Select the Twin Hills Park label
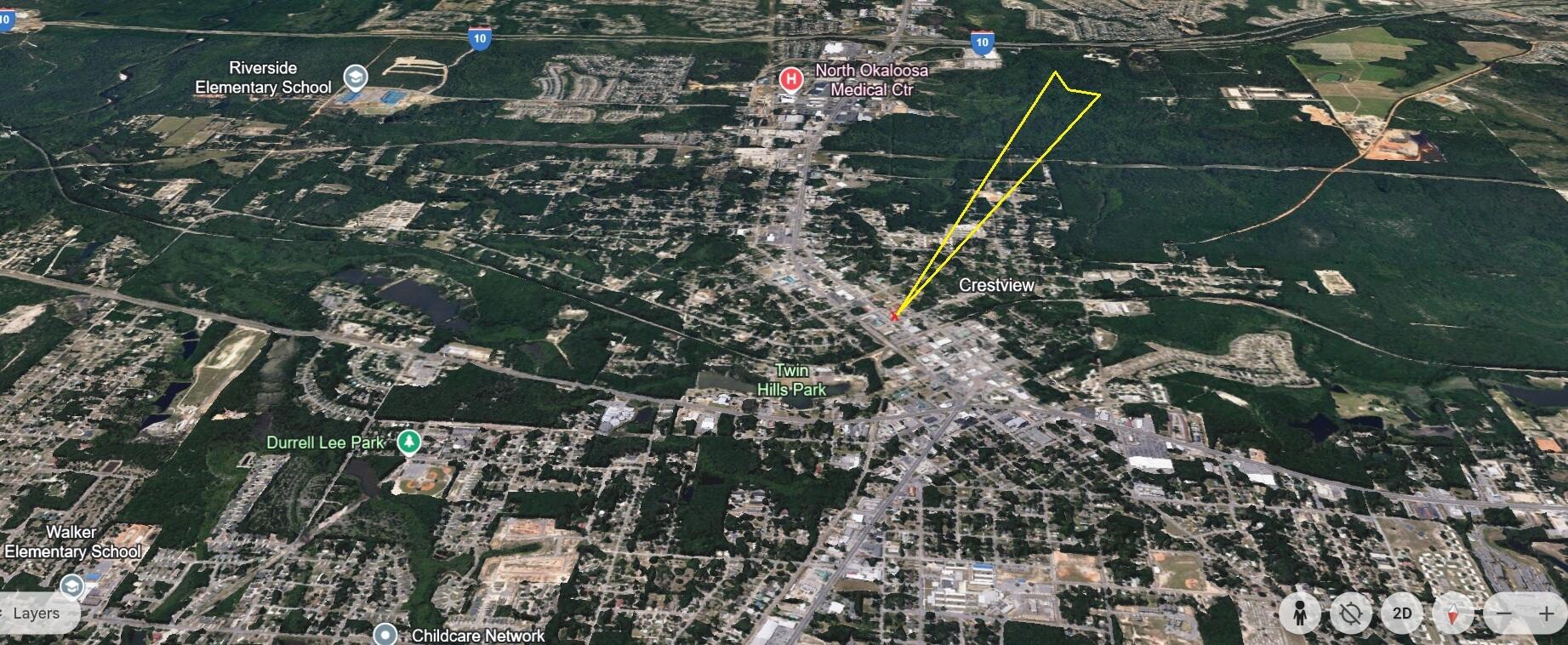The width and height of the screenshot is (1568, 645). (x=791, y=380)
